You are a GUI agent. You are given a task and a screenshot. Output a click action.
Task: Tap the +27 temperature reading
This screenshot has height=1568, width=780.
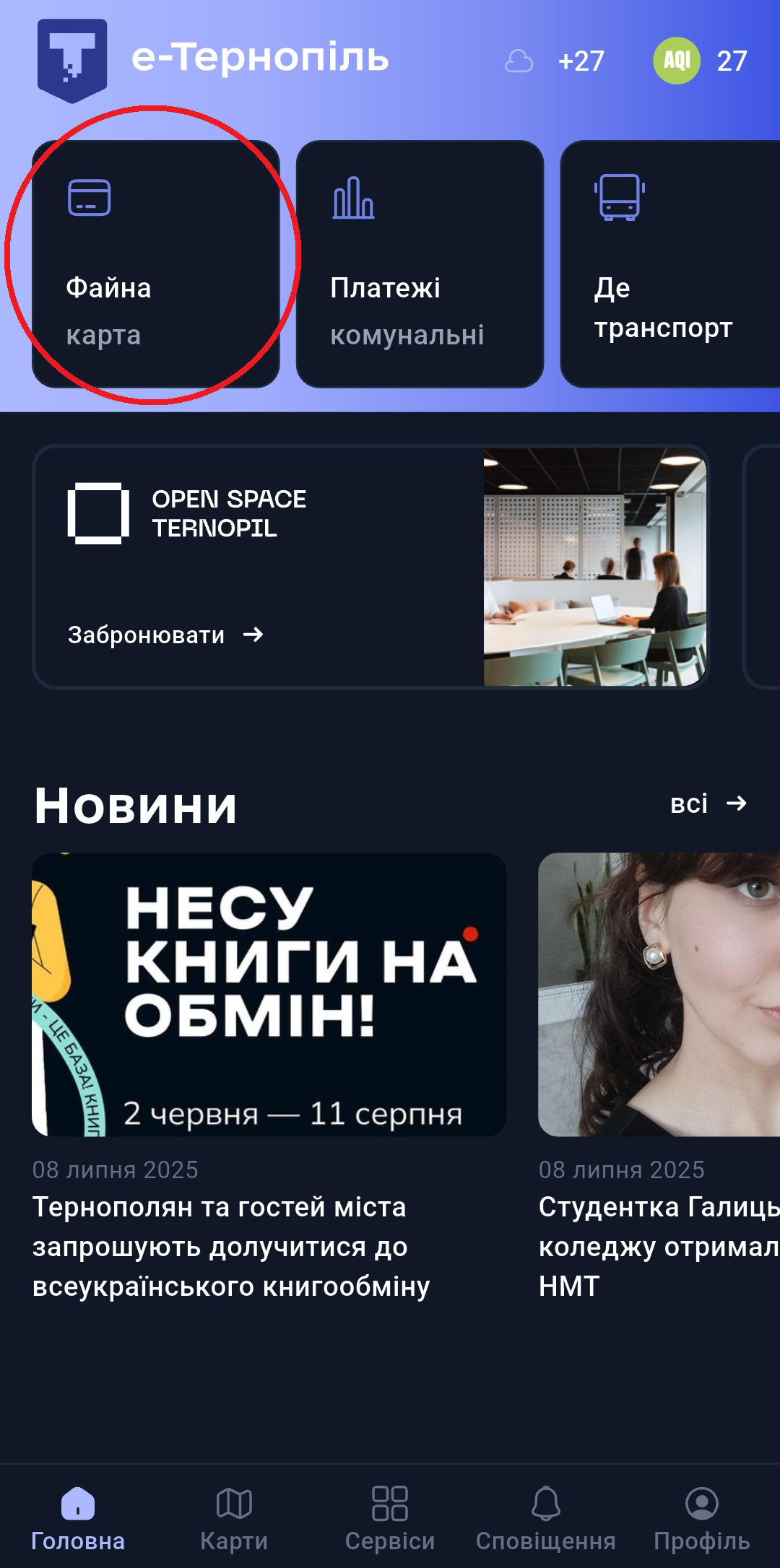tap(579, 61)
